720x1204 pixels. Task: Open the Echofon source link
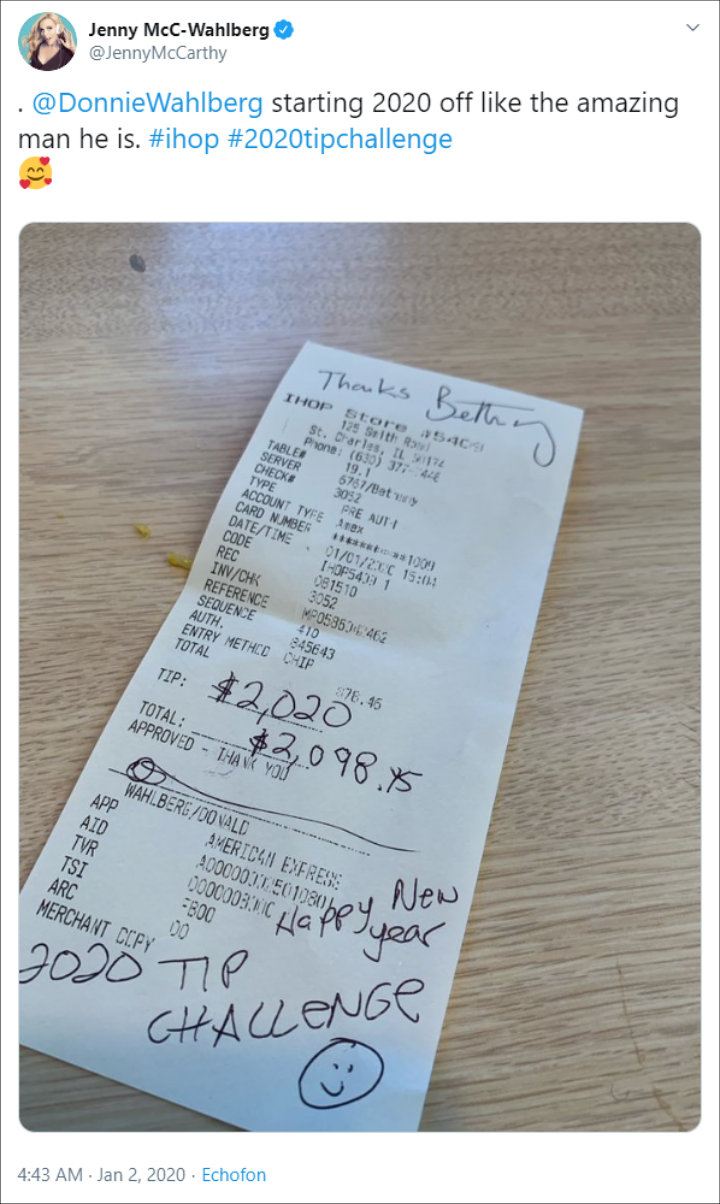(234, 1175)
